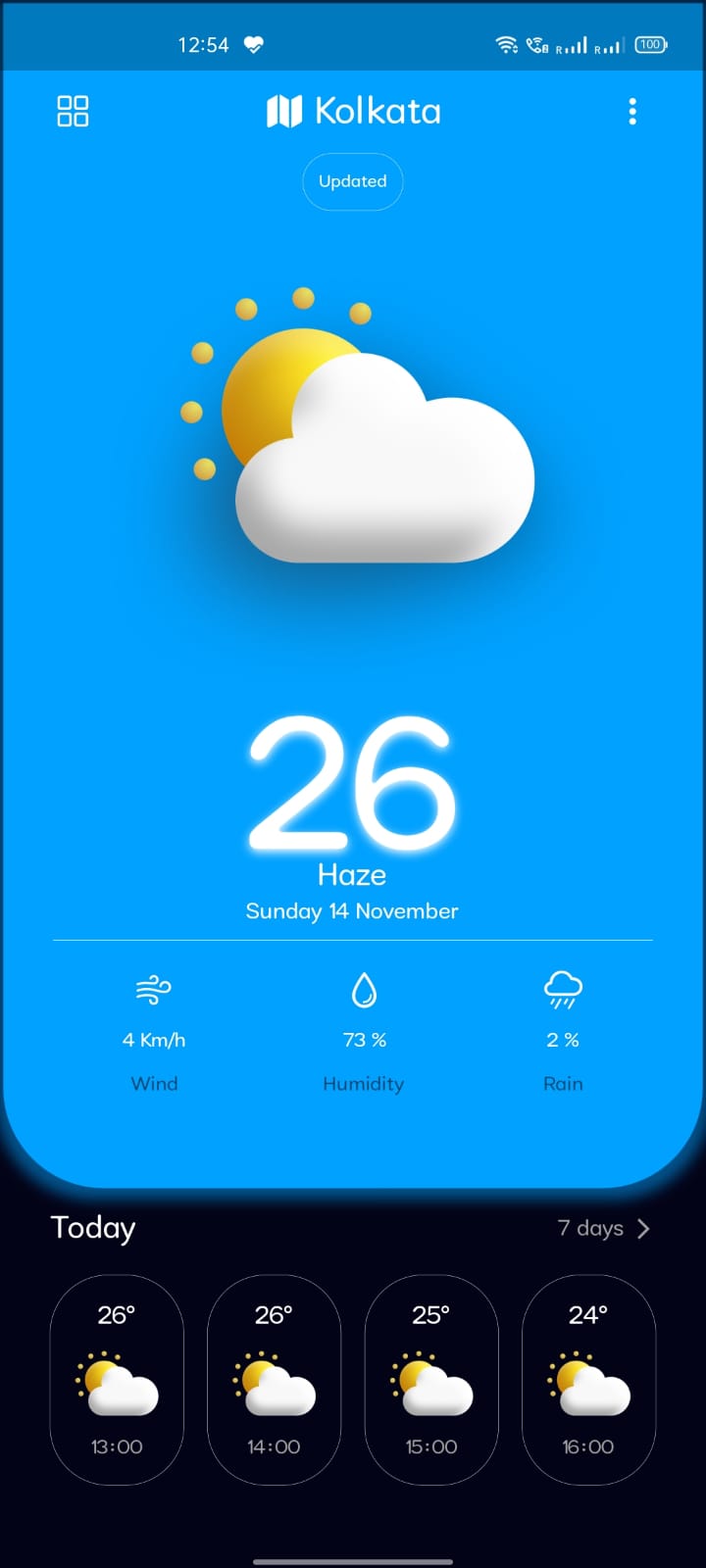Select the Wind speed icon

pyautogui.click(x=153, y=992)
